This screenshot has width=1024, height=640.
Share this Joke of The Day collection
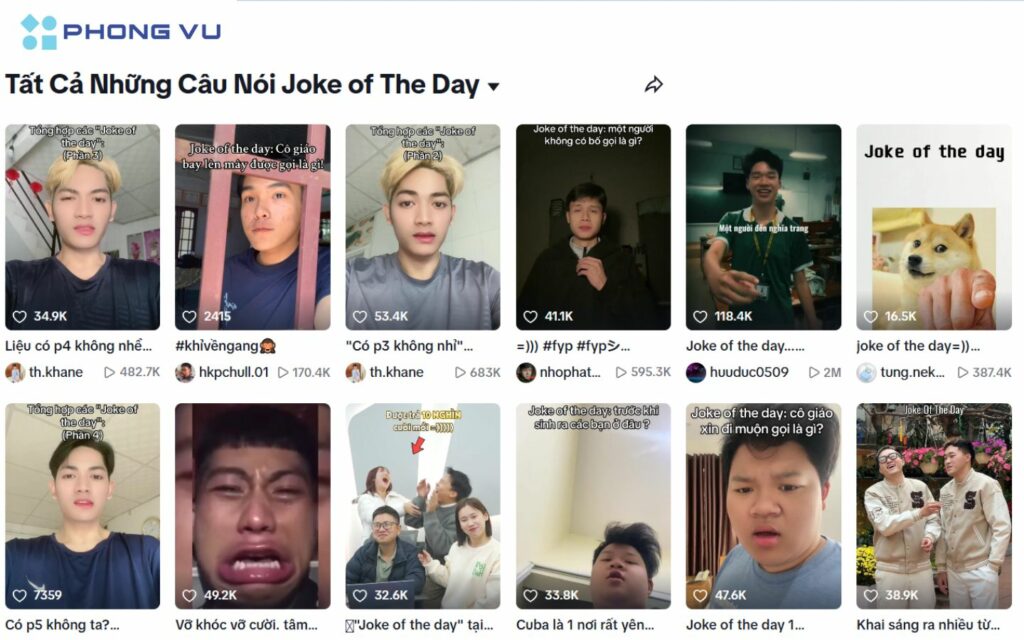point(654,85)
